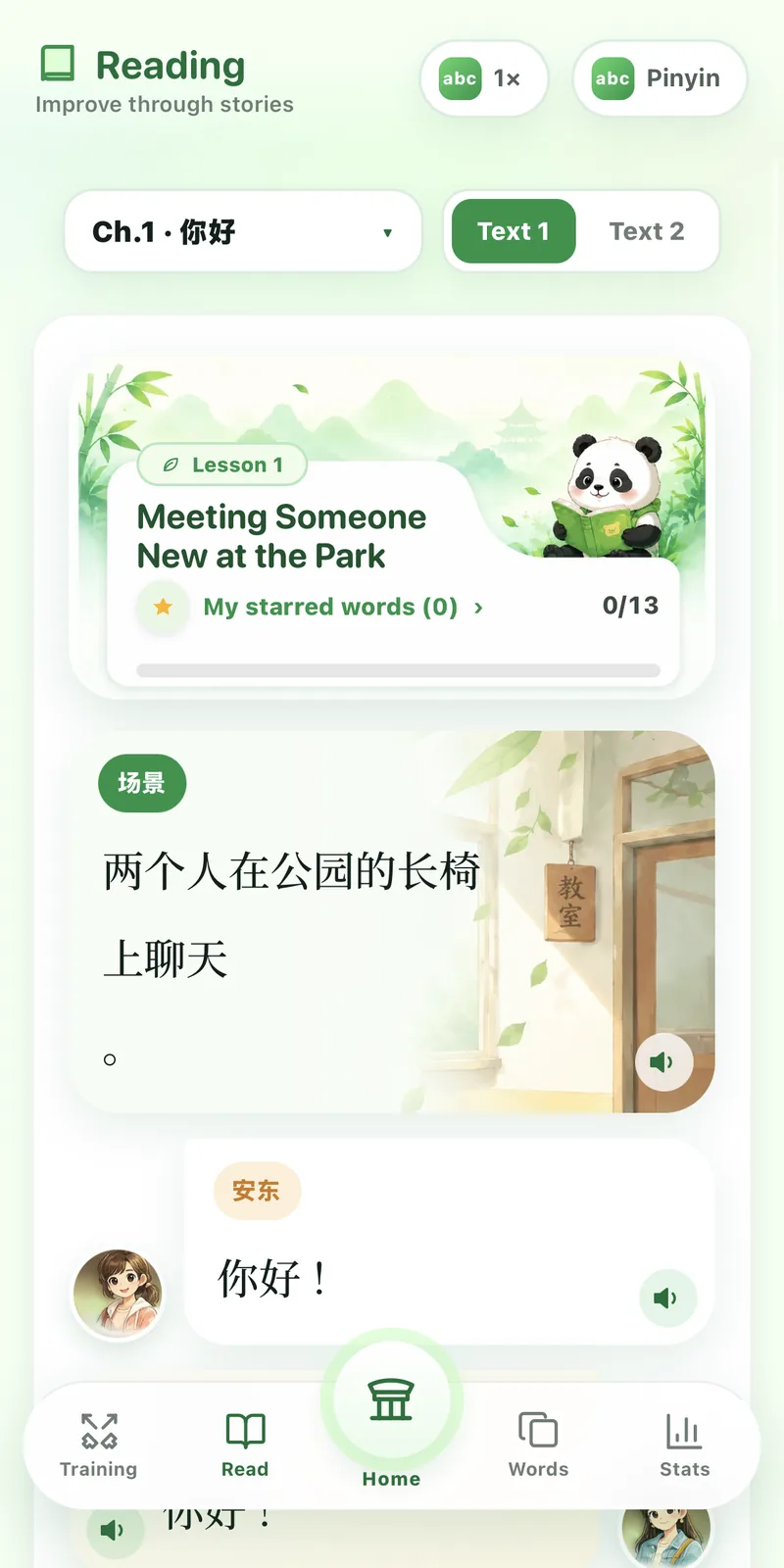Viewport: 784px width, 1568px height.
Task: Change the 1x playback speed
Action: (x=483, y=78)
